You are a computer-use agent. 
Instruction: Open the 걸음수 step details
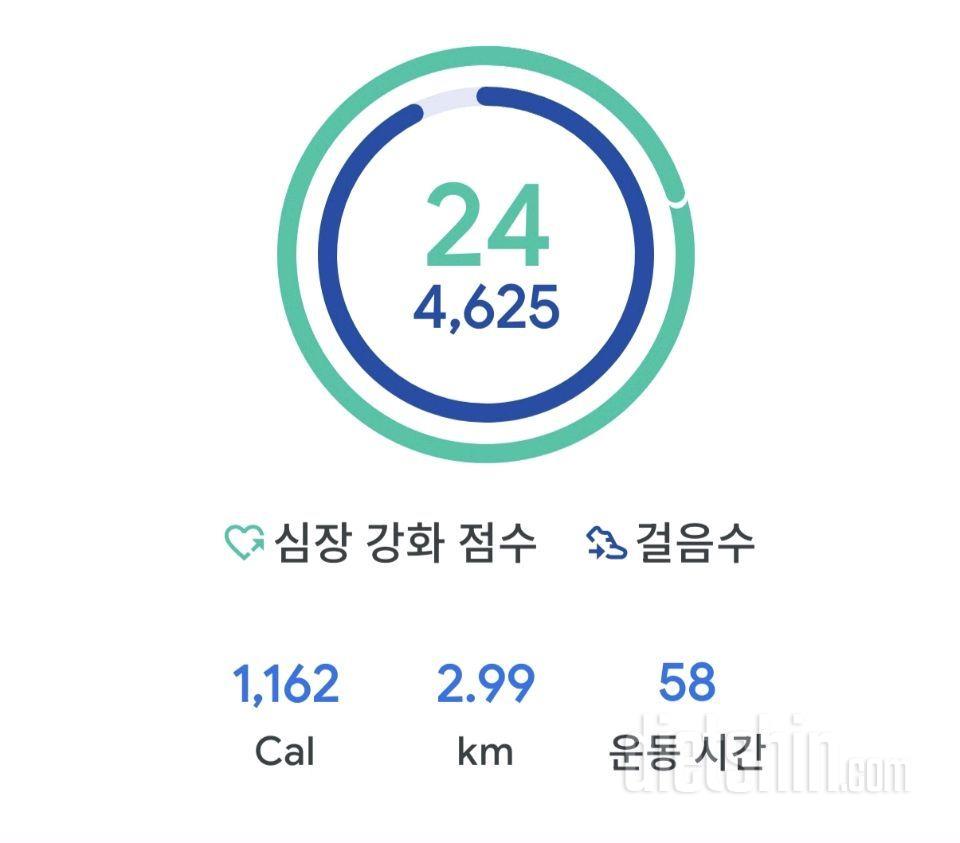tap(671, 543)
